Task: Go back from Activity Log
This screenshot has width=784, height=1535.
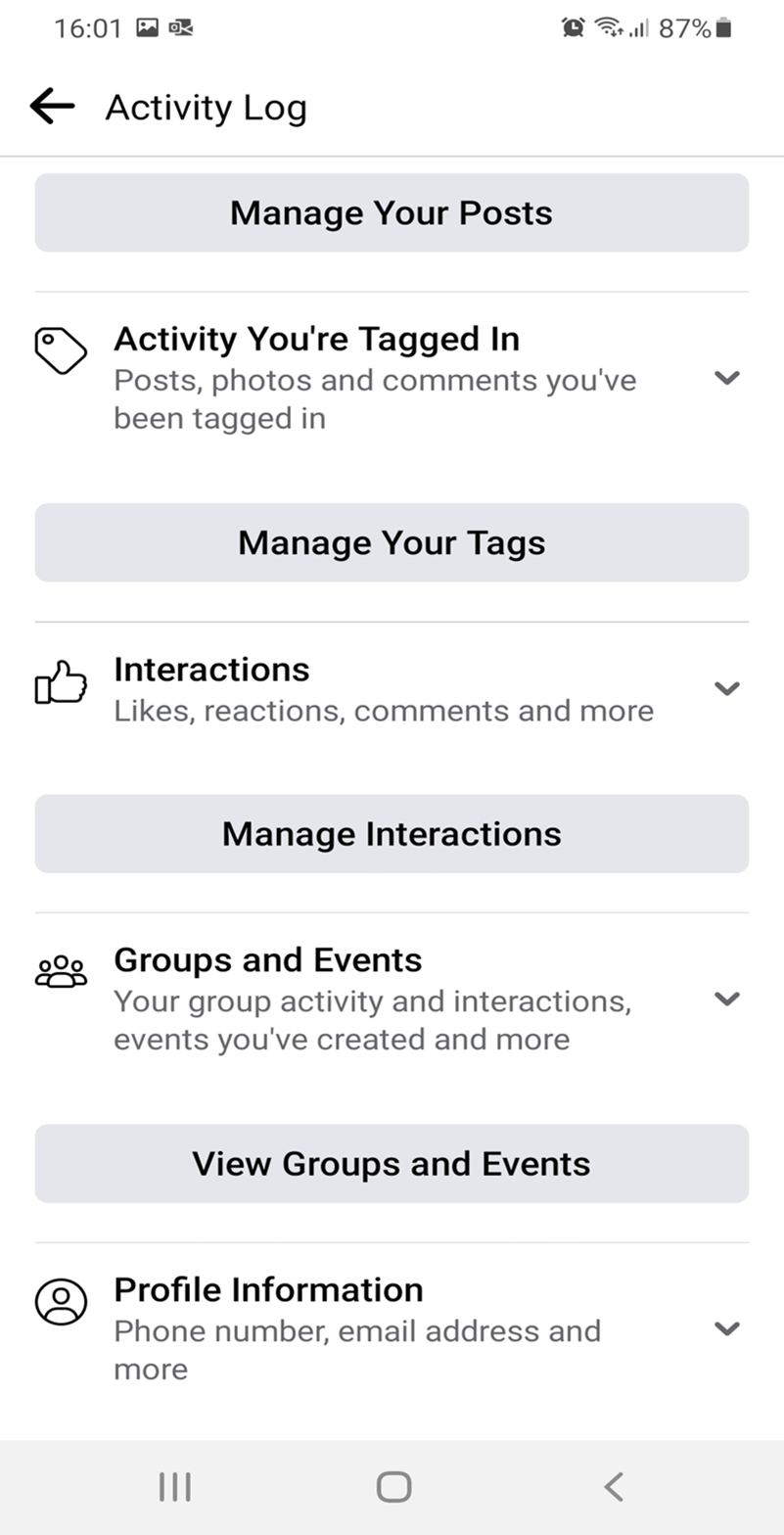Action: click(52, 106)
